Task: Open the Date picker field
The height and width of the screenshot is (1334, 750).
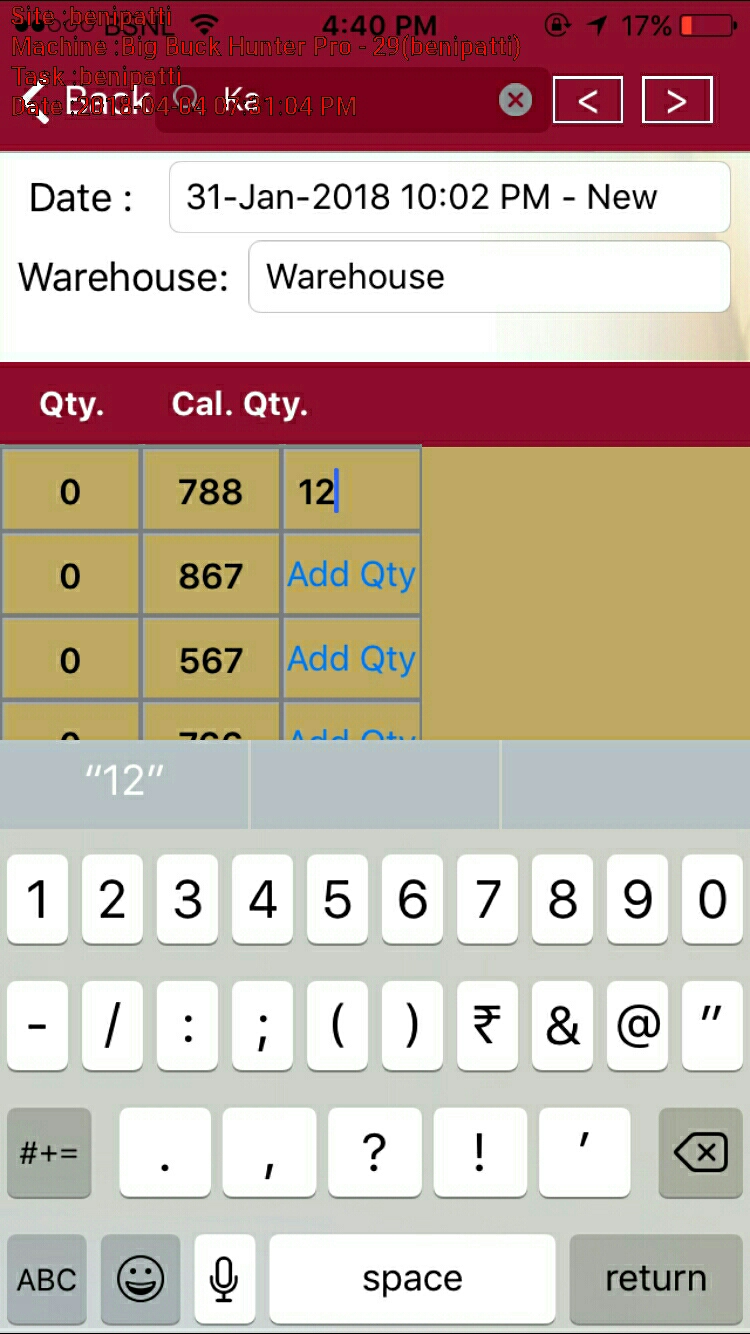Action: click(x=449, y=197)
